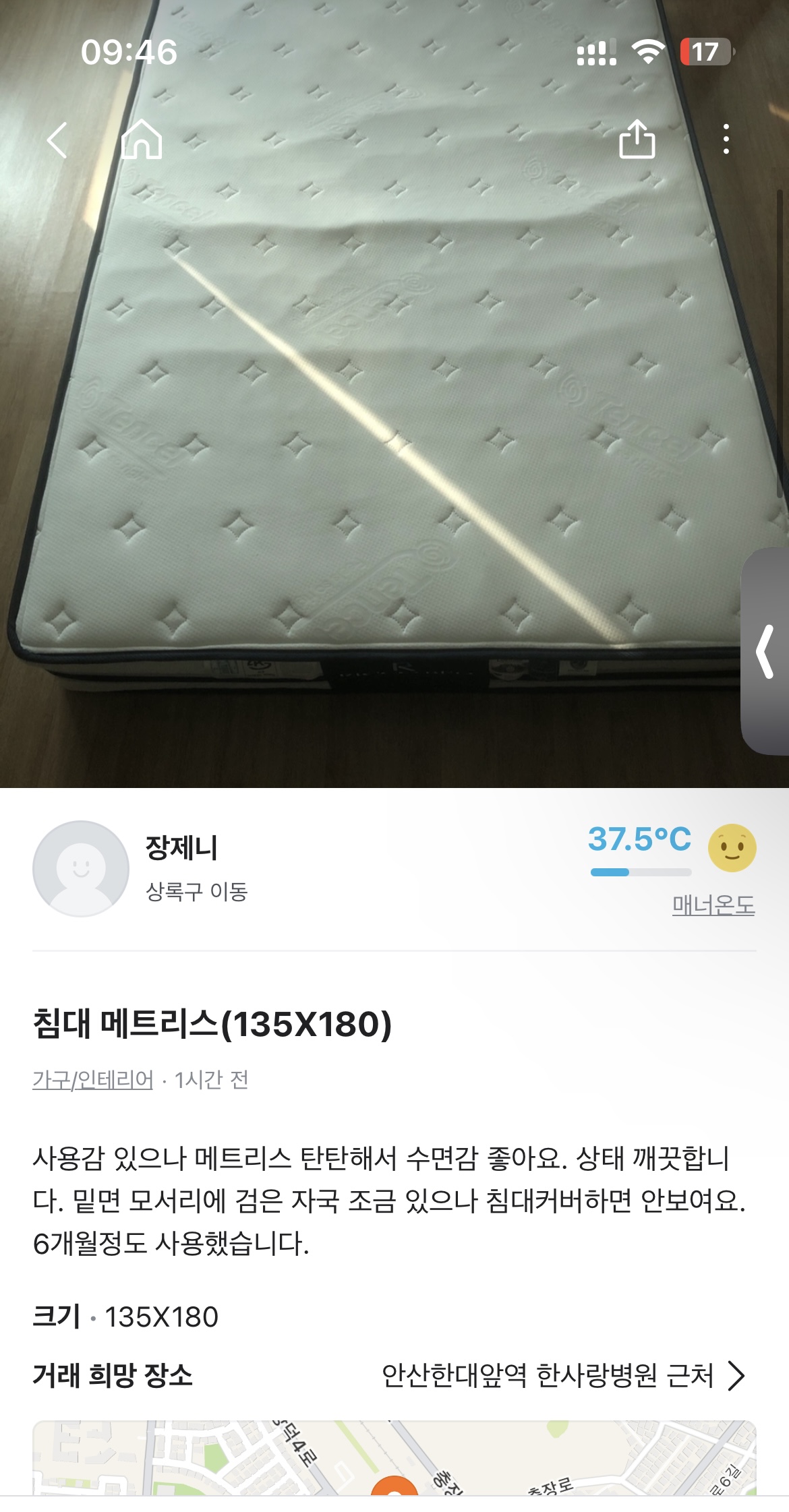Open the three-dot overflow menu
The width and height of the screenshot is (789, 1512).
pyautogui.click(x=726, y=140)
